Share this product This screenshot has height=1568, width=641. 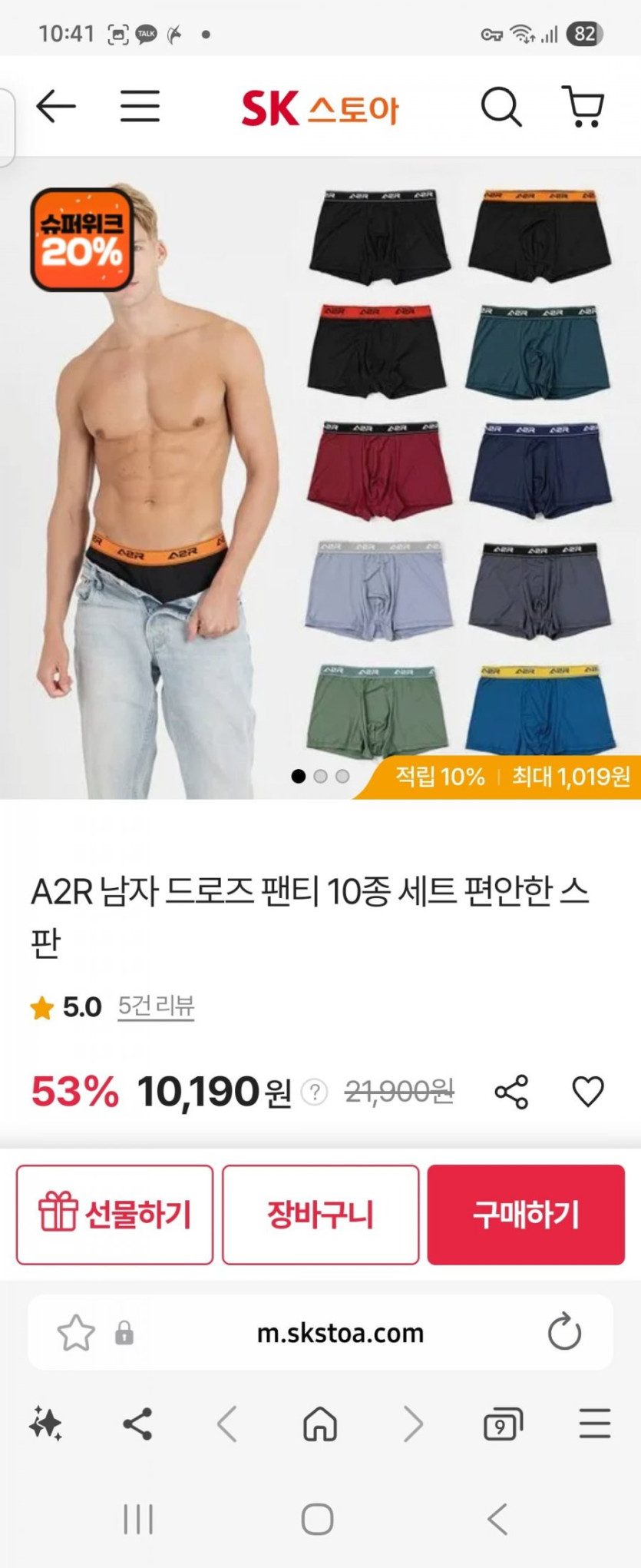click(x=511, y=1092)
